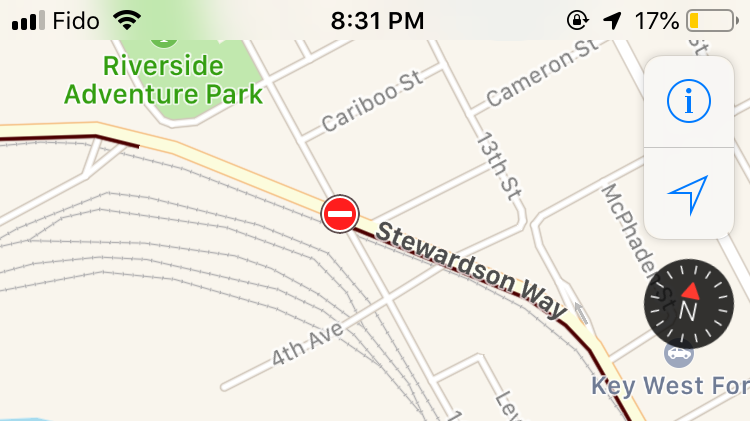This screenshot has height=421, width=750.
Task: Open the road closure incident marker
Action: [340, 214]
